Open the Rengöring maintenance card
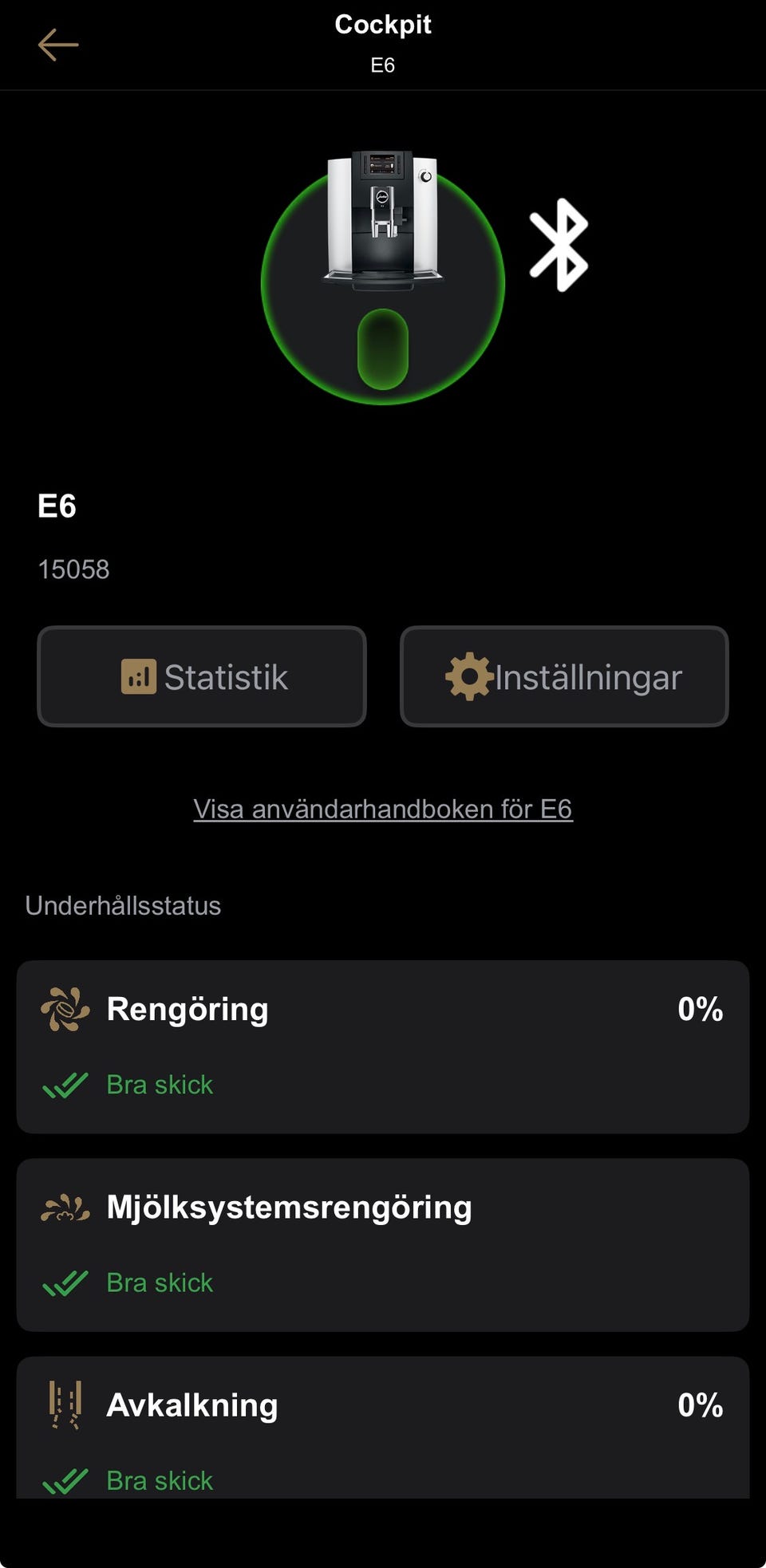This screenshot has width=766, height=1568. coord(383,1046)
